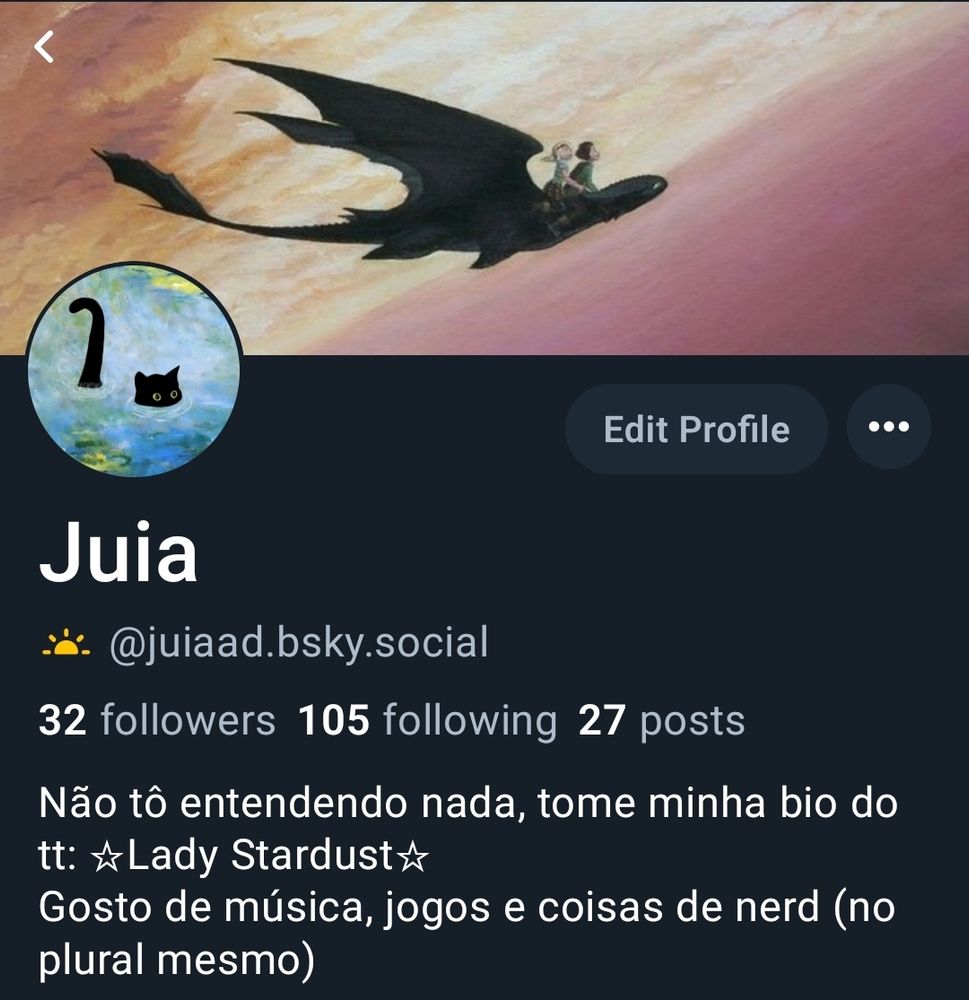Show the 32 followers list
Image resolution: width=969 pixels, height=1000 pixels.
pyautogui.click(x=157, y=720)
